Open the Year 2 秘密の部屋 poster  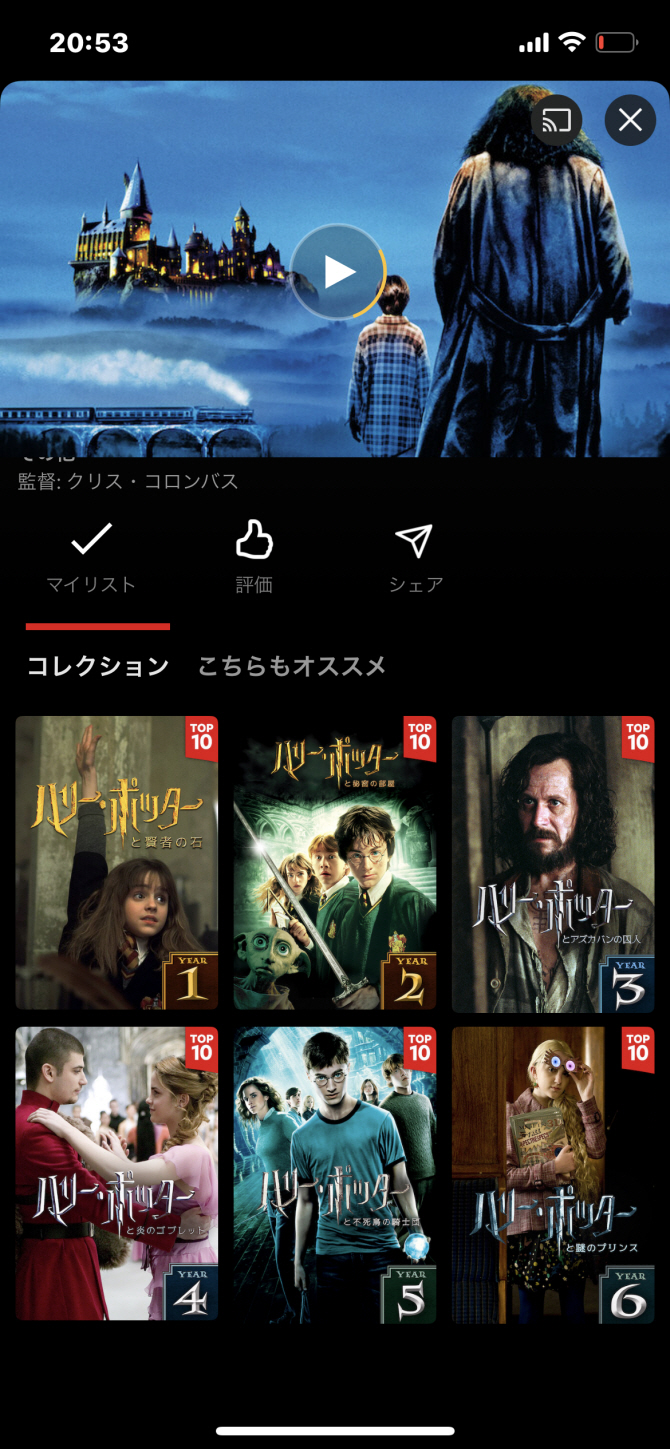(335, 863)
